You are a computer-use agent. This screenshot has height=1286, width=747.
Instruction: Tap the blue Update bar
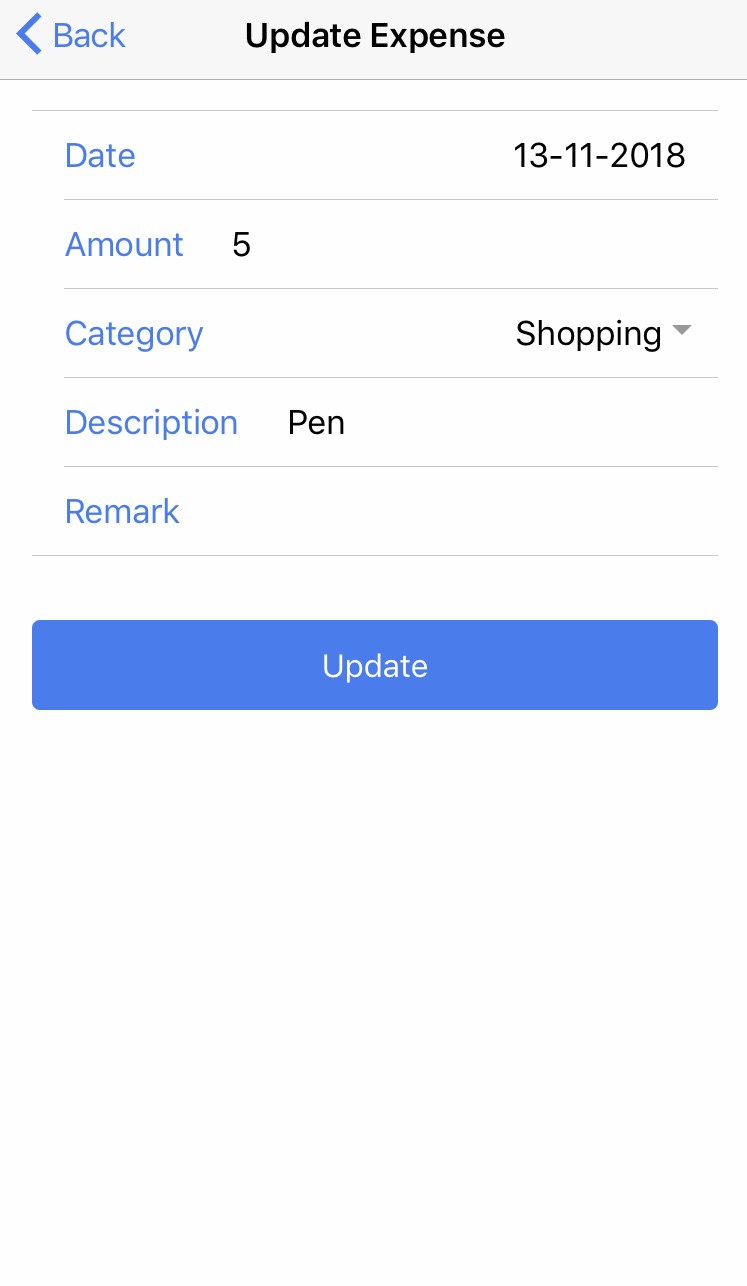(x=374, y=665)
